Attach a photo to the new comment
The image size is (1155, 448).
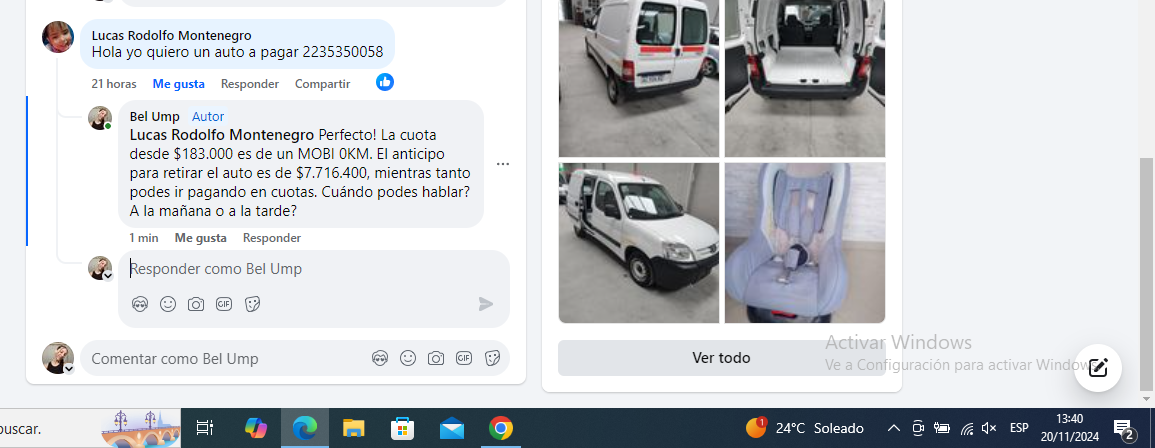pyautogui.click(x=436, y=358)
